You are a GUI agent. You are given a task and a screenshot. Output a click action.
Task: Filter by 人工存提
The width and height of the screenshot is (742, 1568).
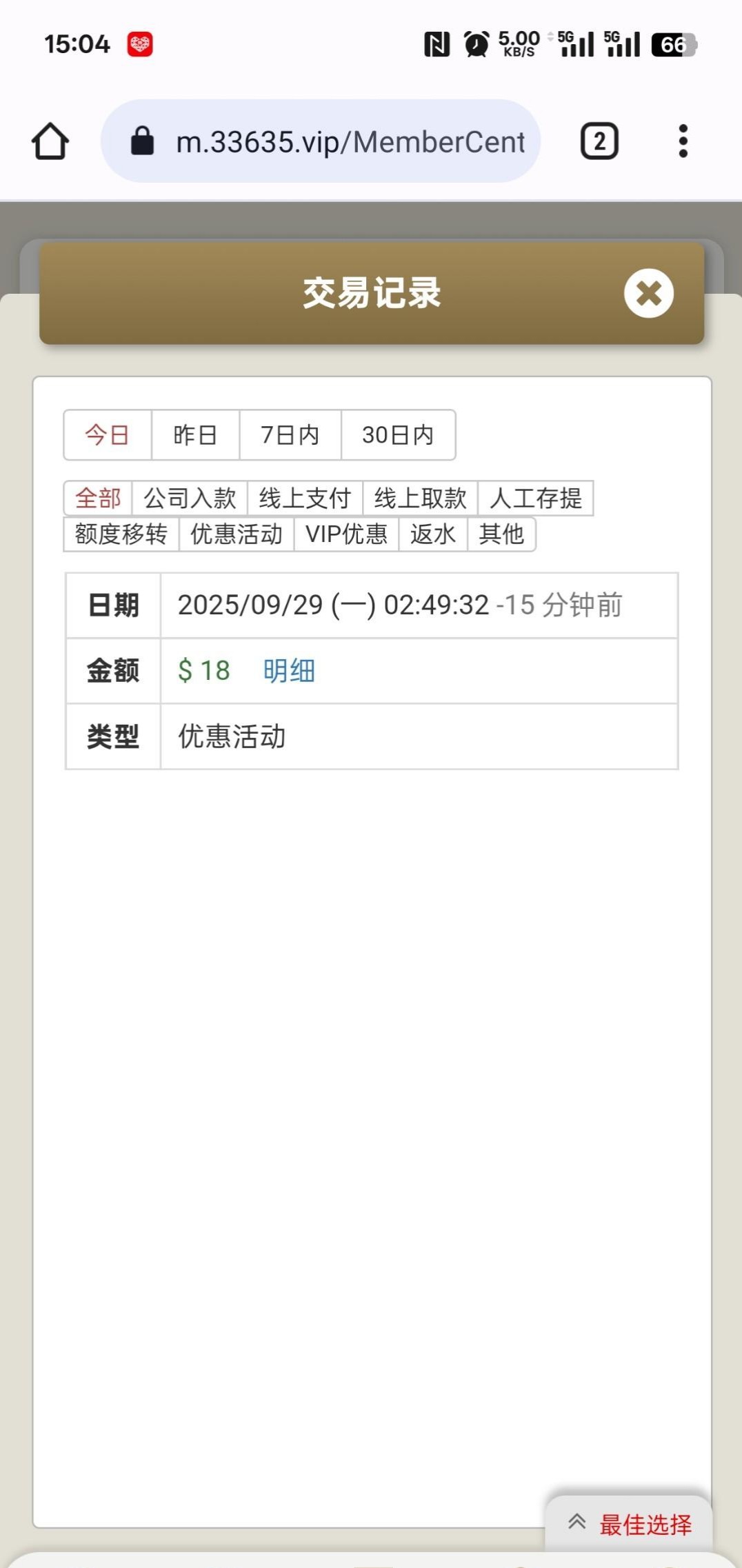point(535,498)
